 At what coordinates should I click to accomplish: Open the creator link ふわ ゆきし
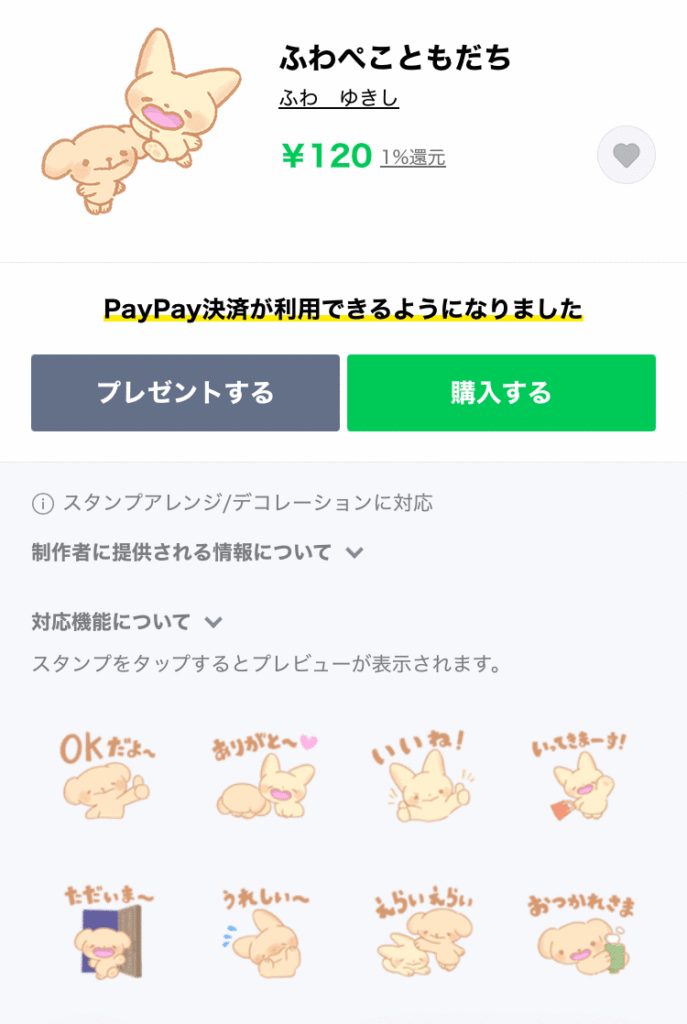pyautogui.click(x=338, y=99)
